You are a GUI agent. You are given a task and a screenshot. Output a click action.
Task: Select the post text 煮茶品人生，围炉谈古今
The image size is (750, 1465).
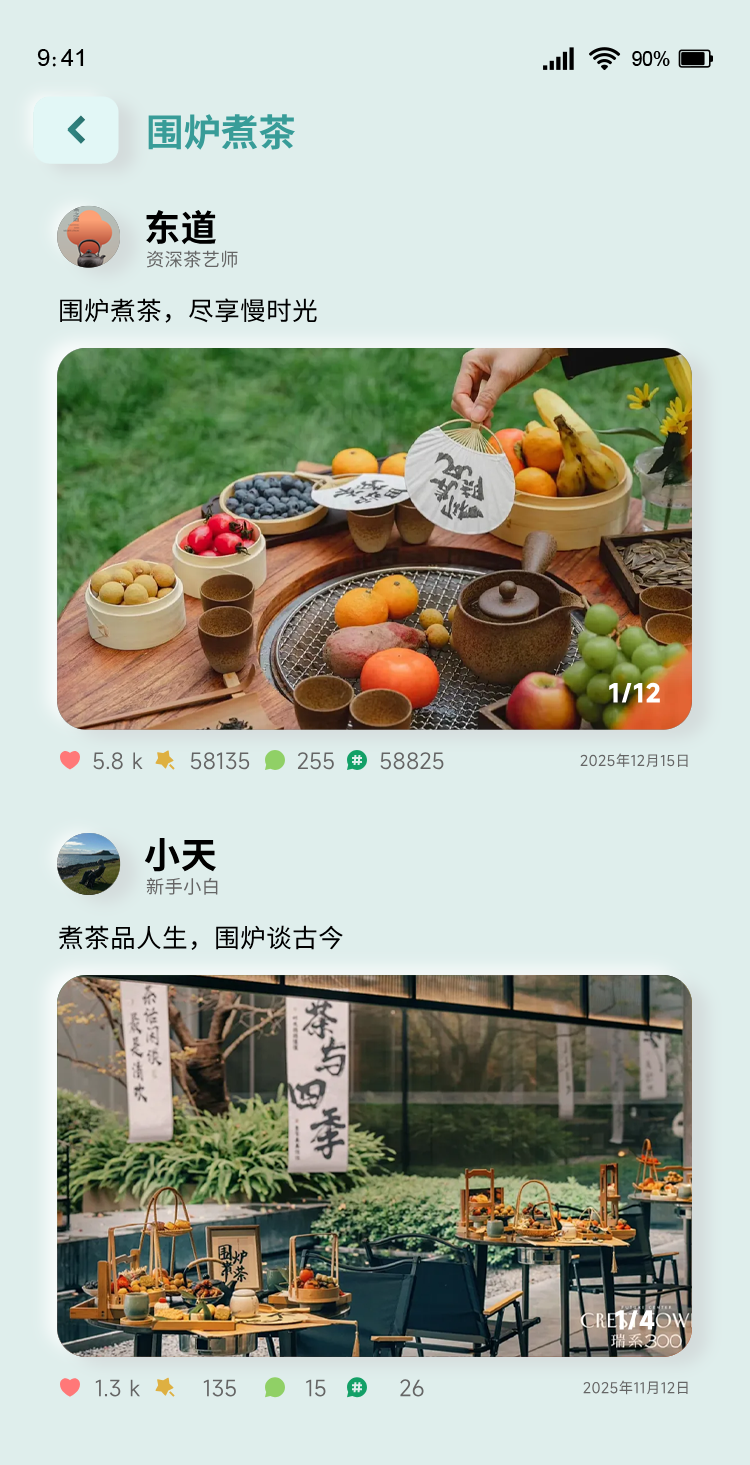point(201,939)
